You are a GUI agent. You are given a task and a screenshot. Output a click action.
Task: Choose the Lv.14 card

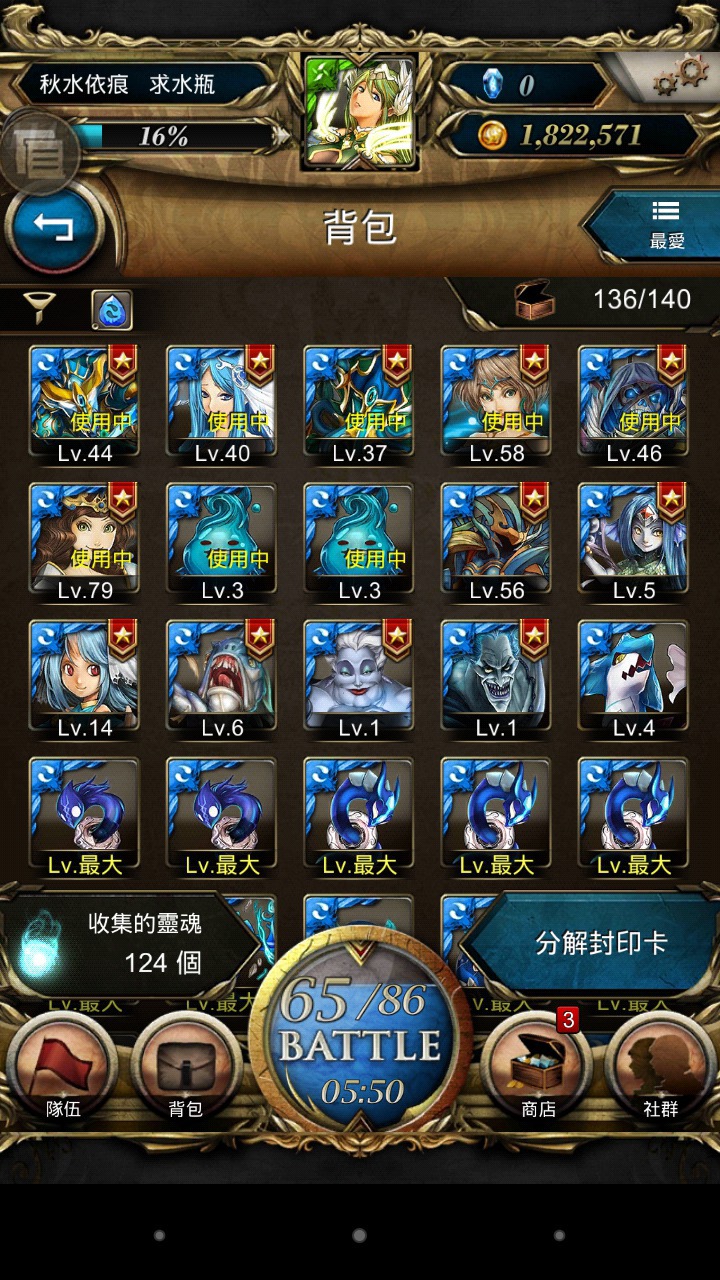pyautogui.click(x=84, y=681)
